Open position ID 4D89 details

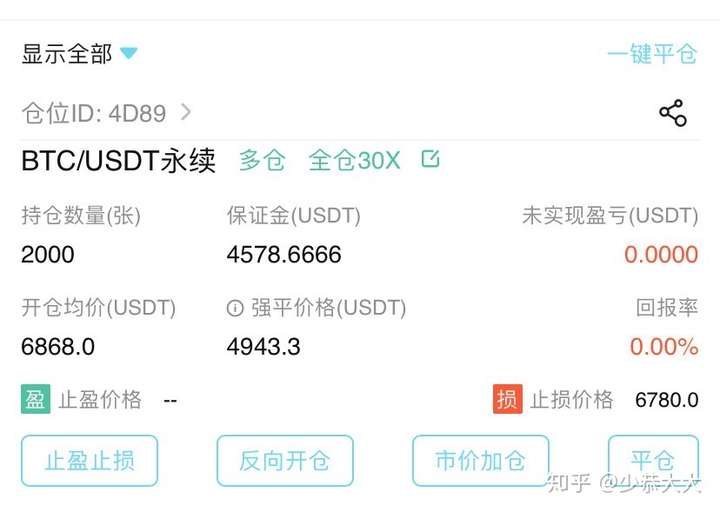coord(106,113)
